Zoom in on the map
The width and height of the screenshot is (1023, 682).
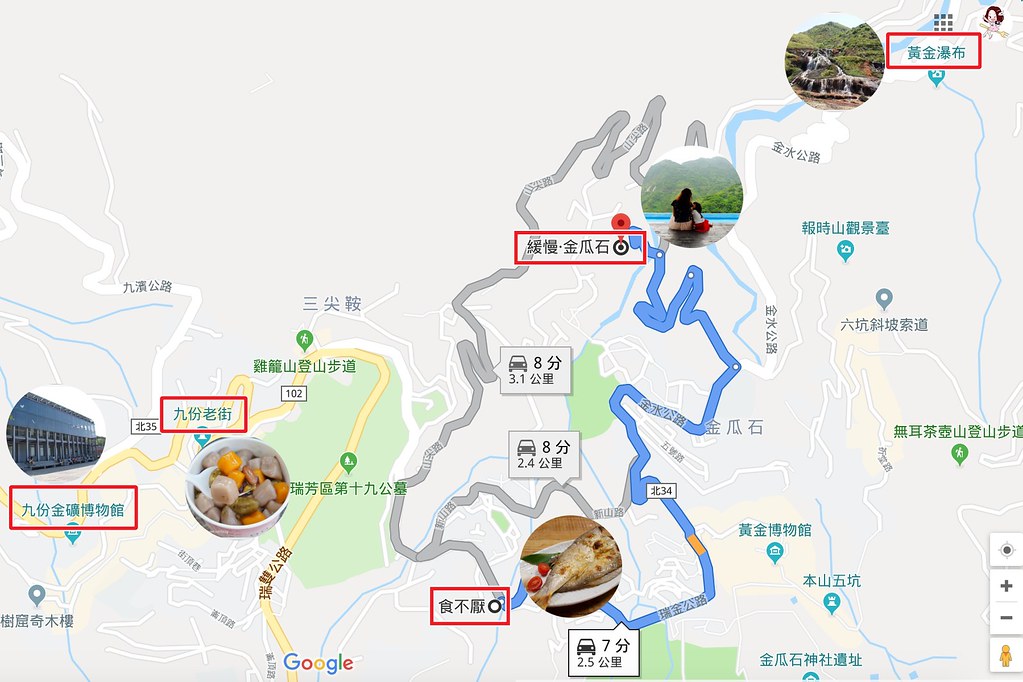[x=1006, y=585]
